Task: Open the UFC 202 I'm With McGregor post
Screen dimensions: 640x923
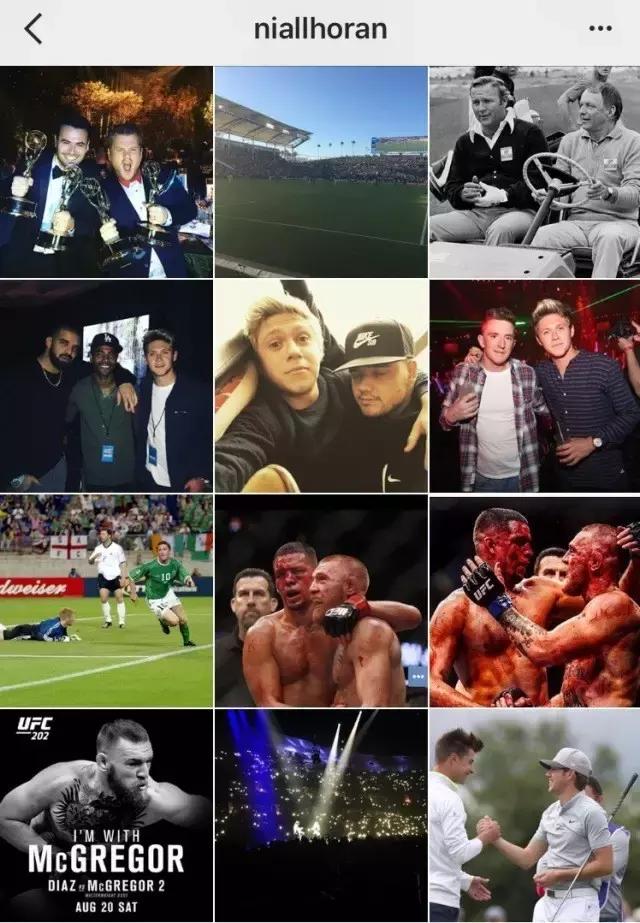Action: click(x=106, y=814)
